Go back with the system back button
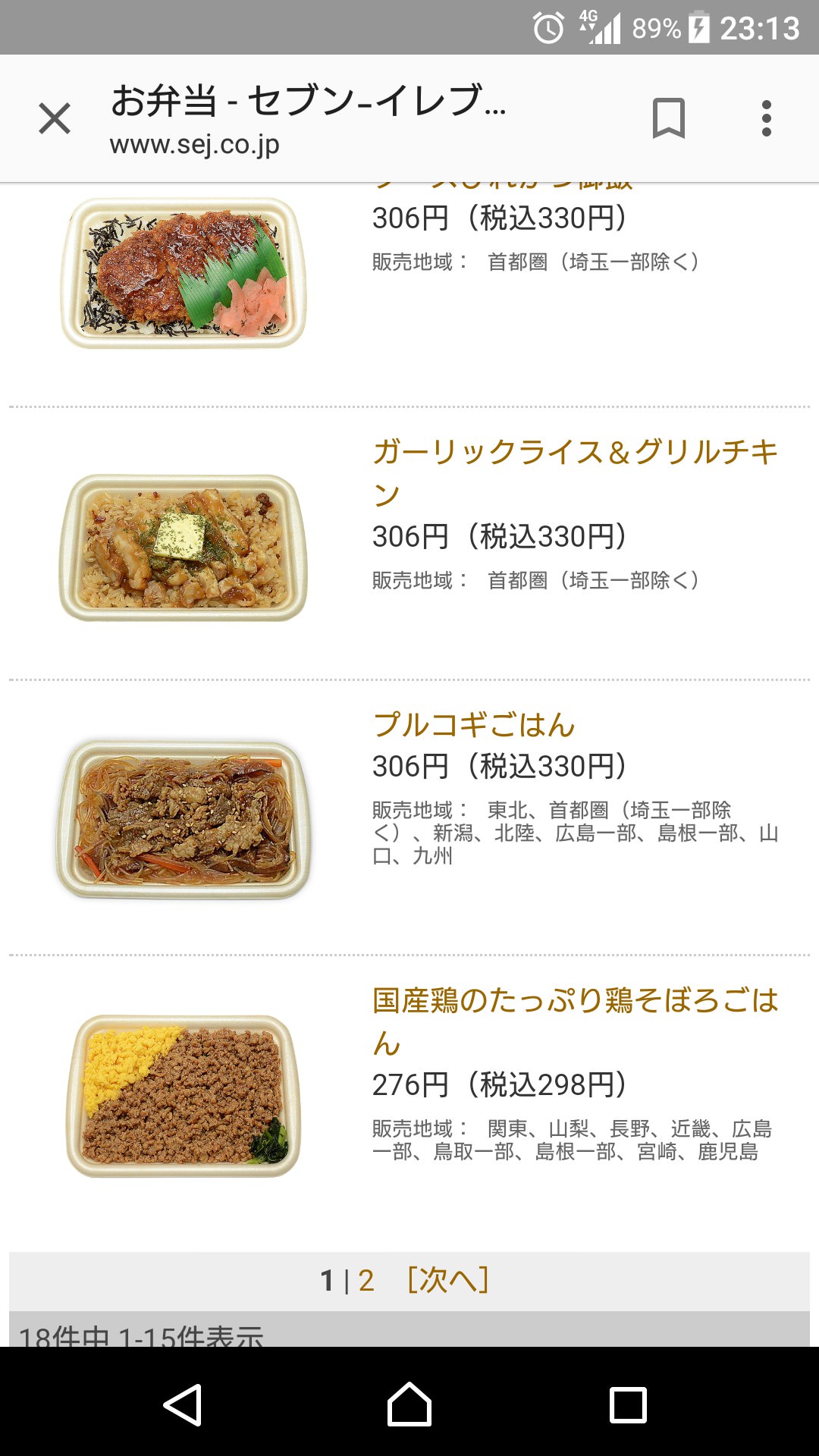 (183, 1405)
